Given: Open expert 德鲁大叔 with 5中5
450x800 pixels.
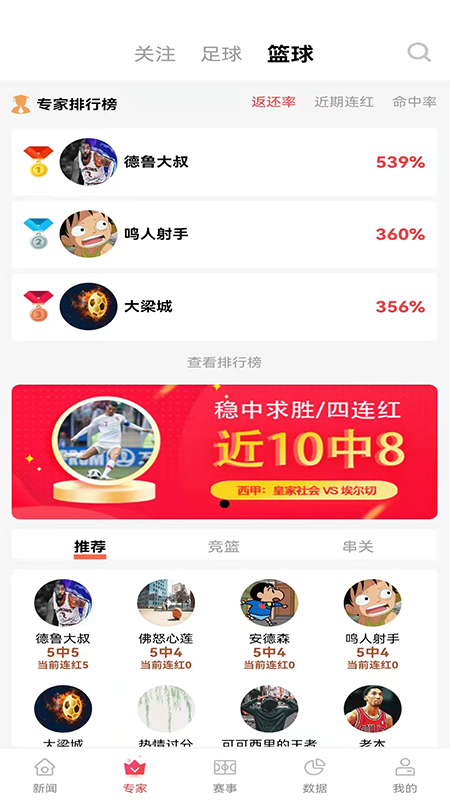Looking at the screenshot, I should (63, 624).
